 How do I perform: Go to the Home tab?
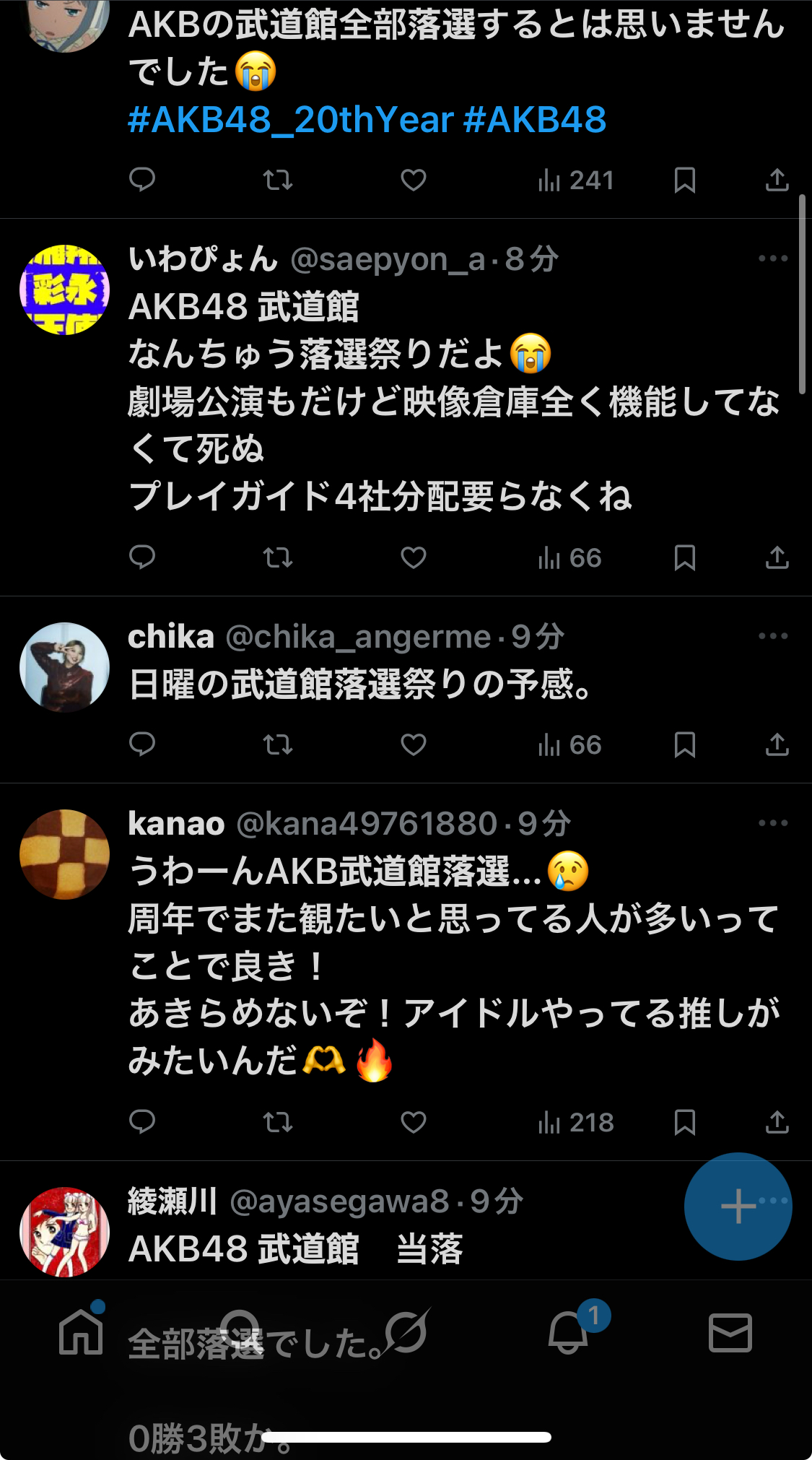click(82, 1331)
